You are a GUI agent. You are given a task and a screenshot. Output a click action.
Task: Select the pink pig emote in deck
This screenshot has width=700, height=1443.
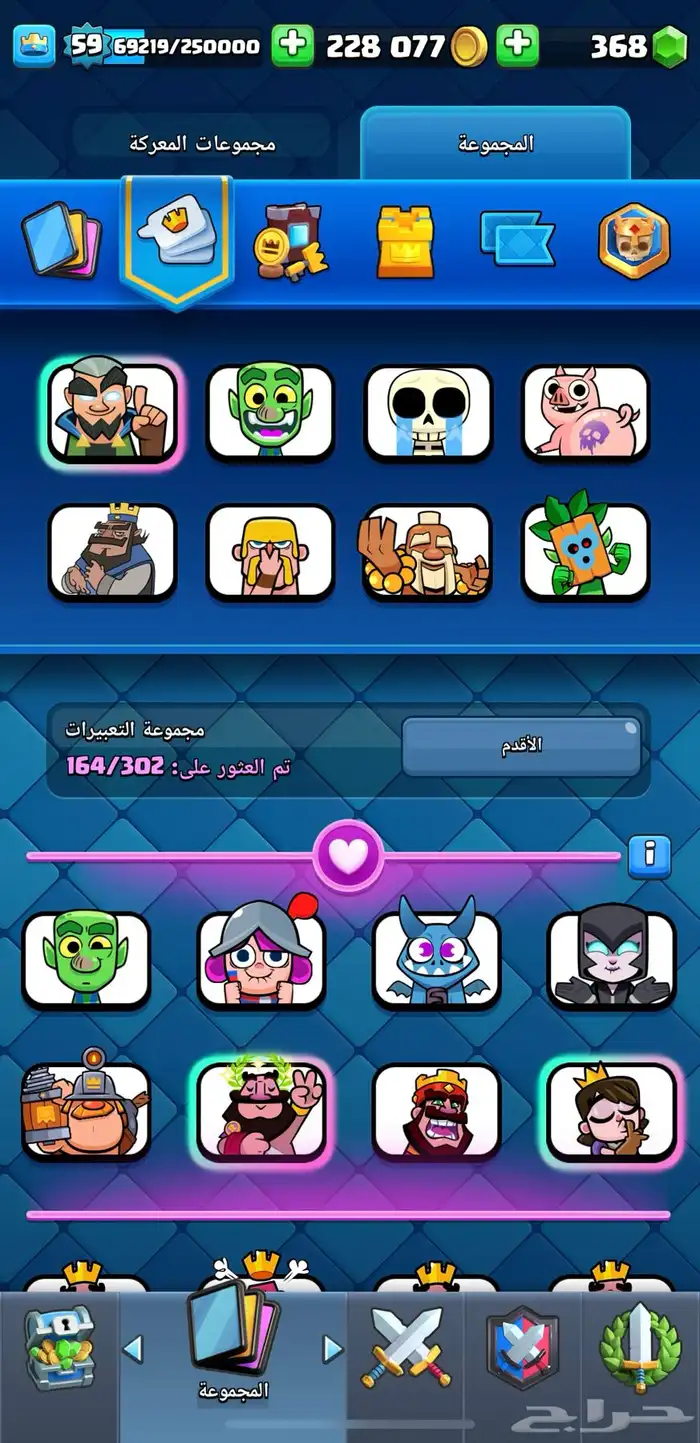pos(586,412)
